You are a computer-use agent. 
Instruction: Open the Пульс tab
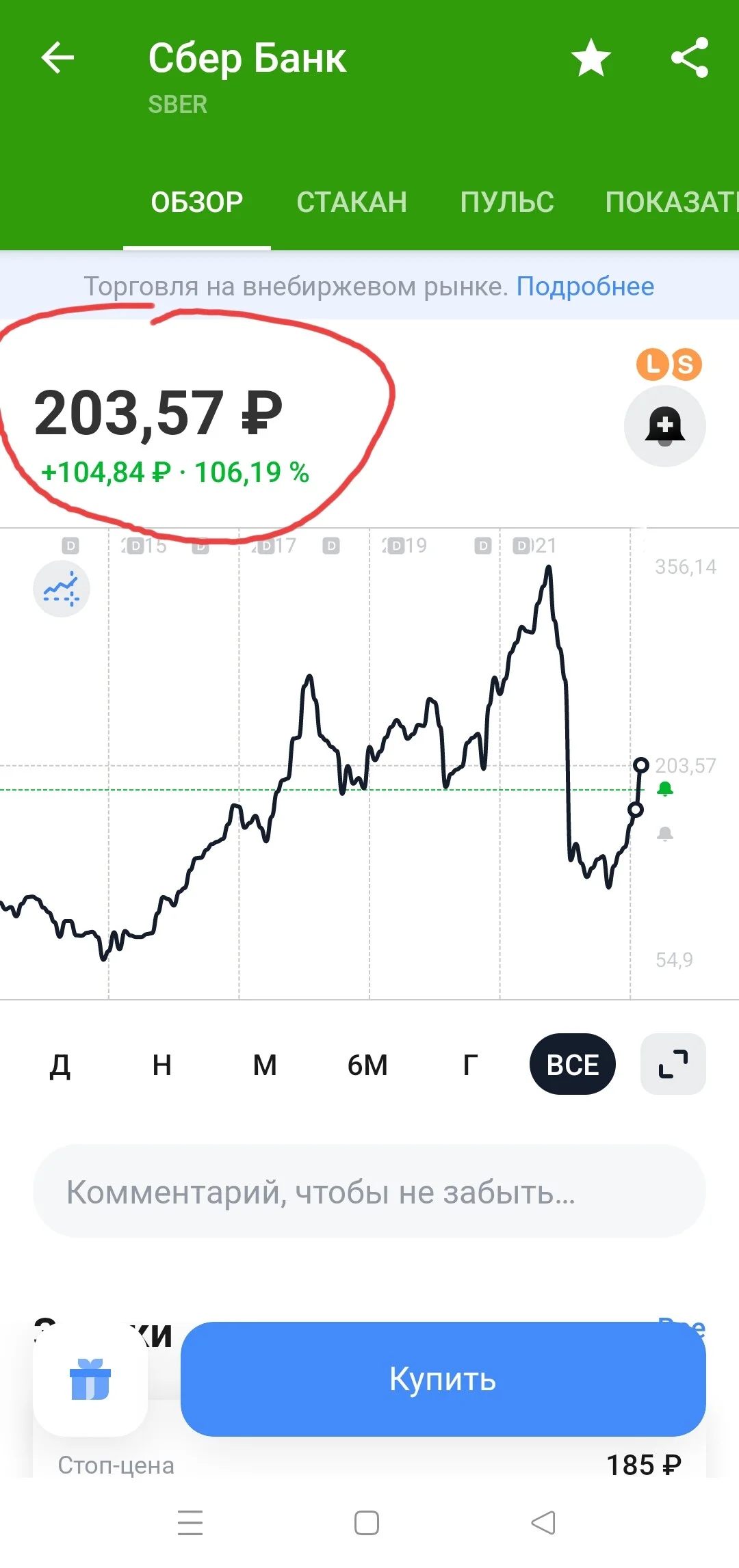pos(507,202)
